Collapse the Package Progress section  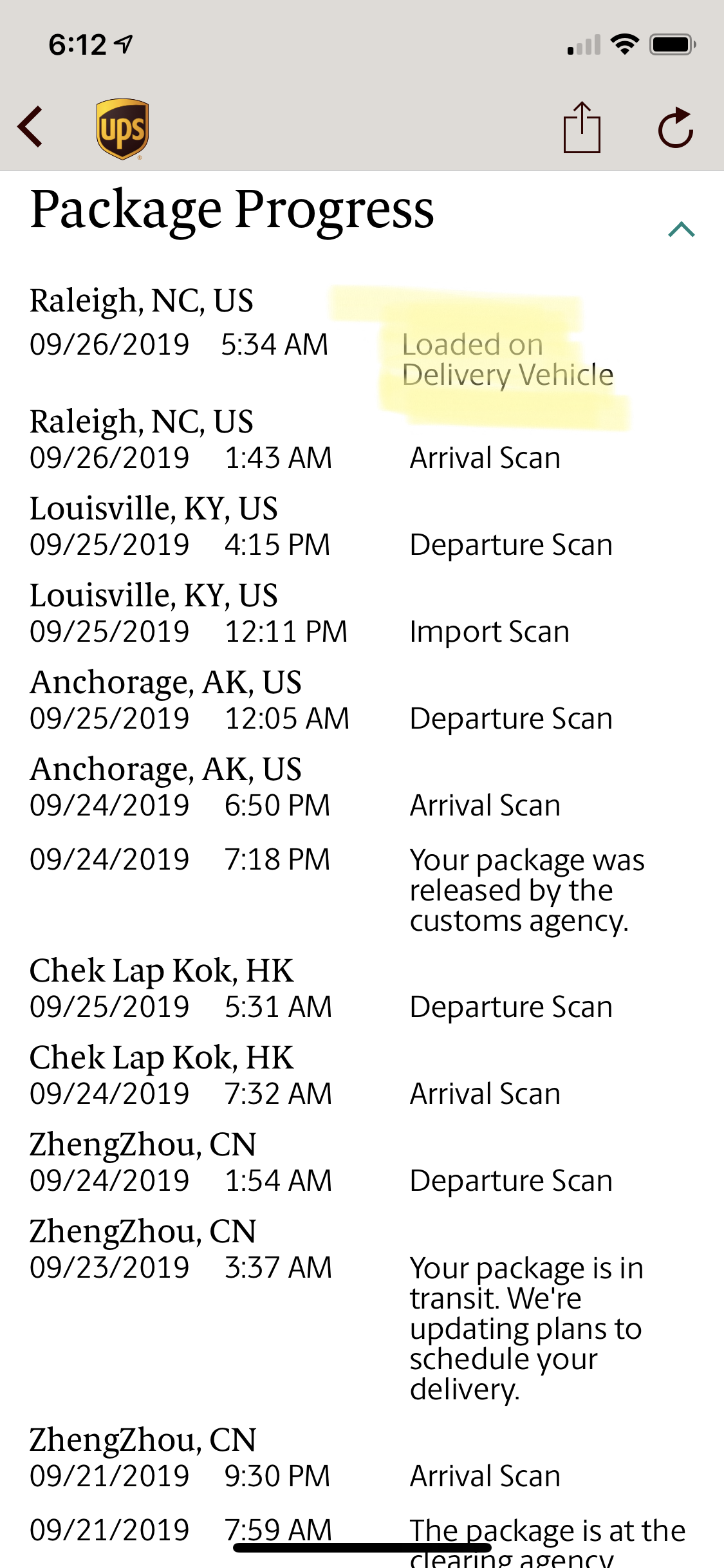682,229
